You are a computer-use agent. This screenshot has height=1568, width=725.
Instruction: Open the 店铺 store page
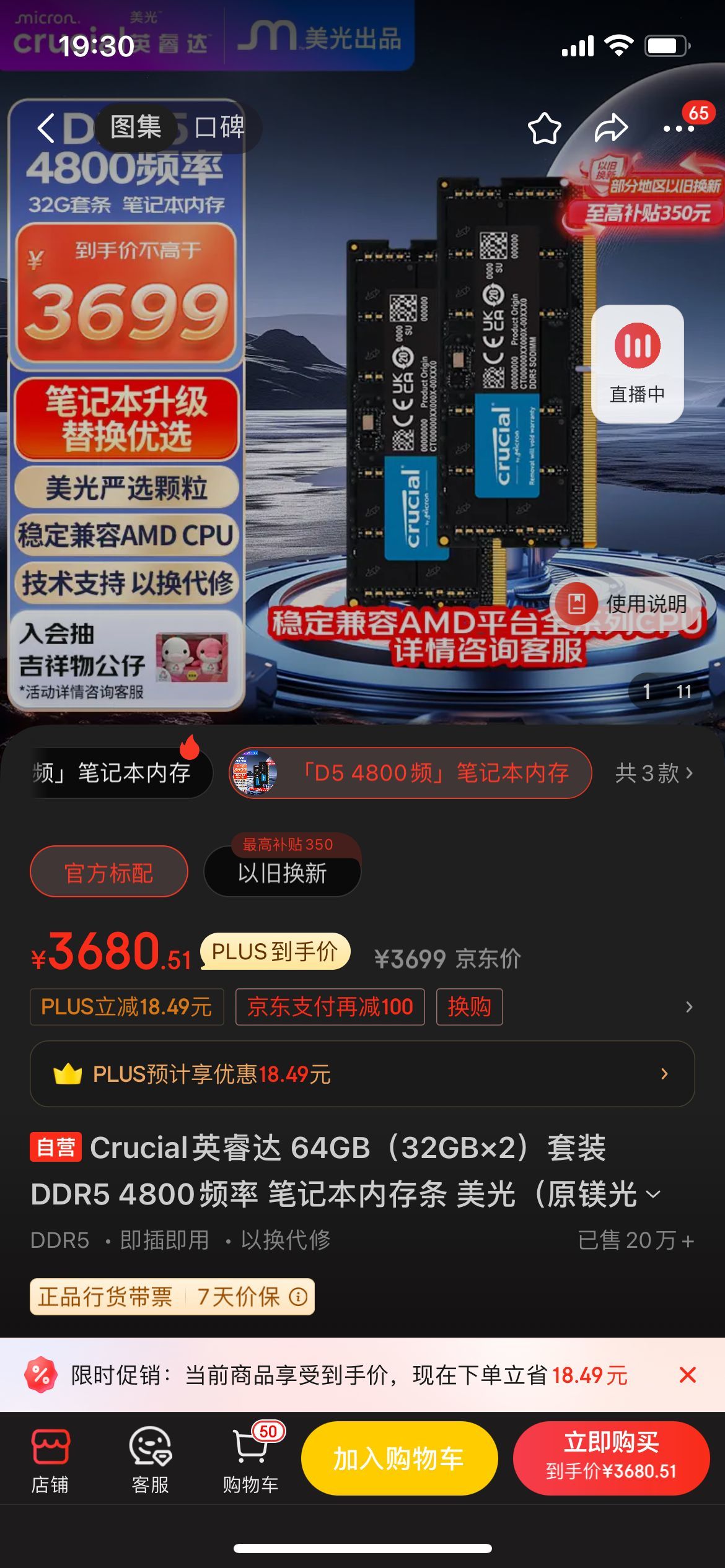(50, 1459)
